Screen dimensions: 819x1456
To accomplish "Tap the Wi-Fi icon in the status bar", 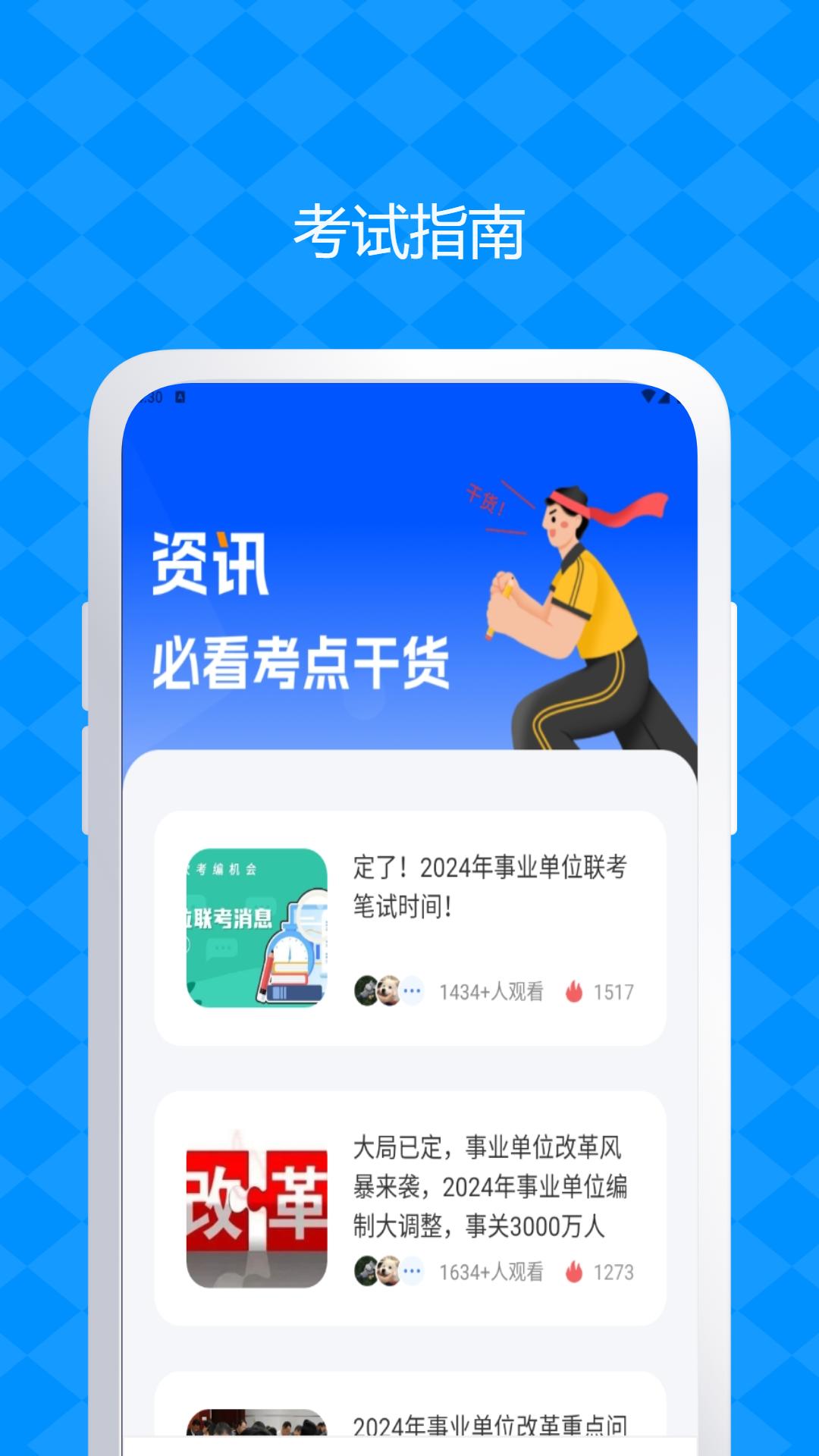I will (x=647, y=396).
